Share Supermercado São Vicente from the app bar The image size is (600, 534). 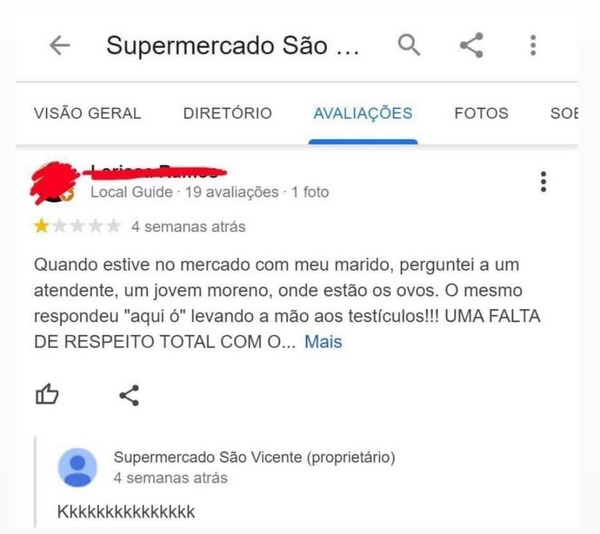(471, 45)
